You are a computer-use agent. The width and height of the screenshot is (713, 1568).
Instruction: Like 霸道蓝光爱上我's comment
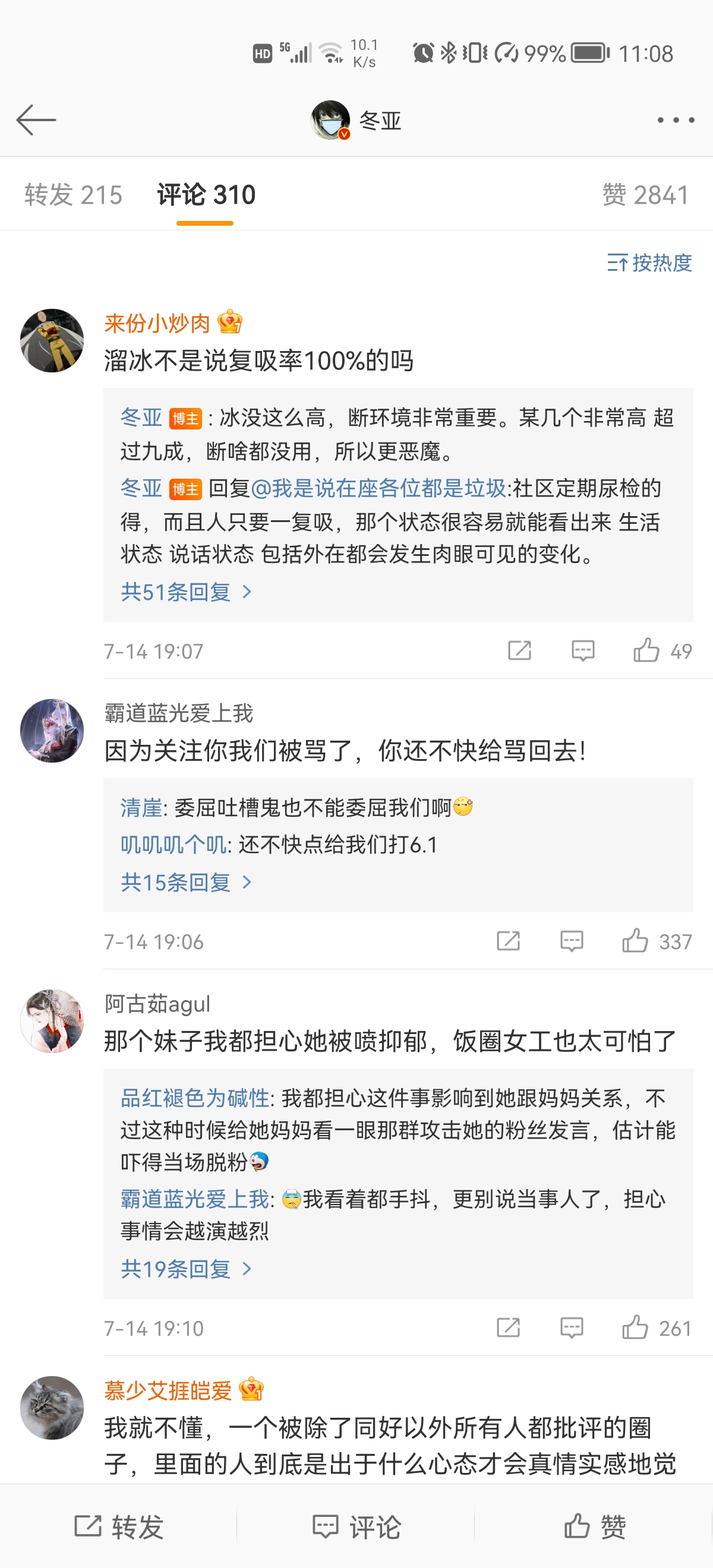point(635,941)
